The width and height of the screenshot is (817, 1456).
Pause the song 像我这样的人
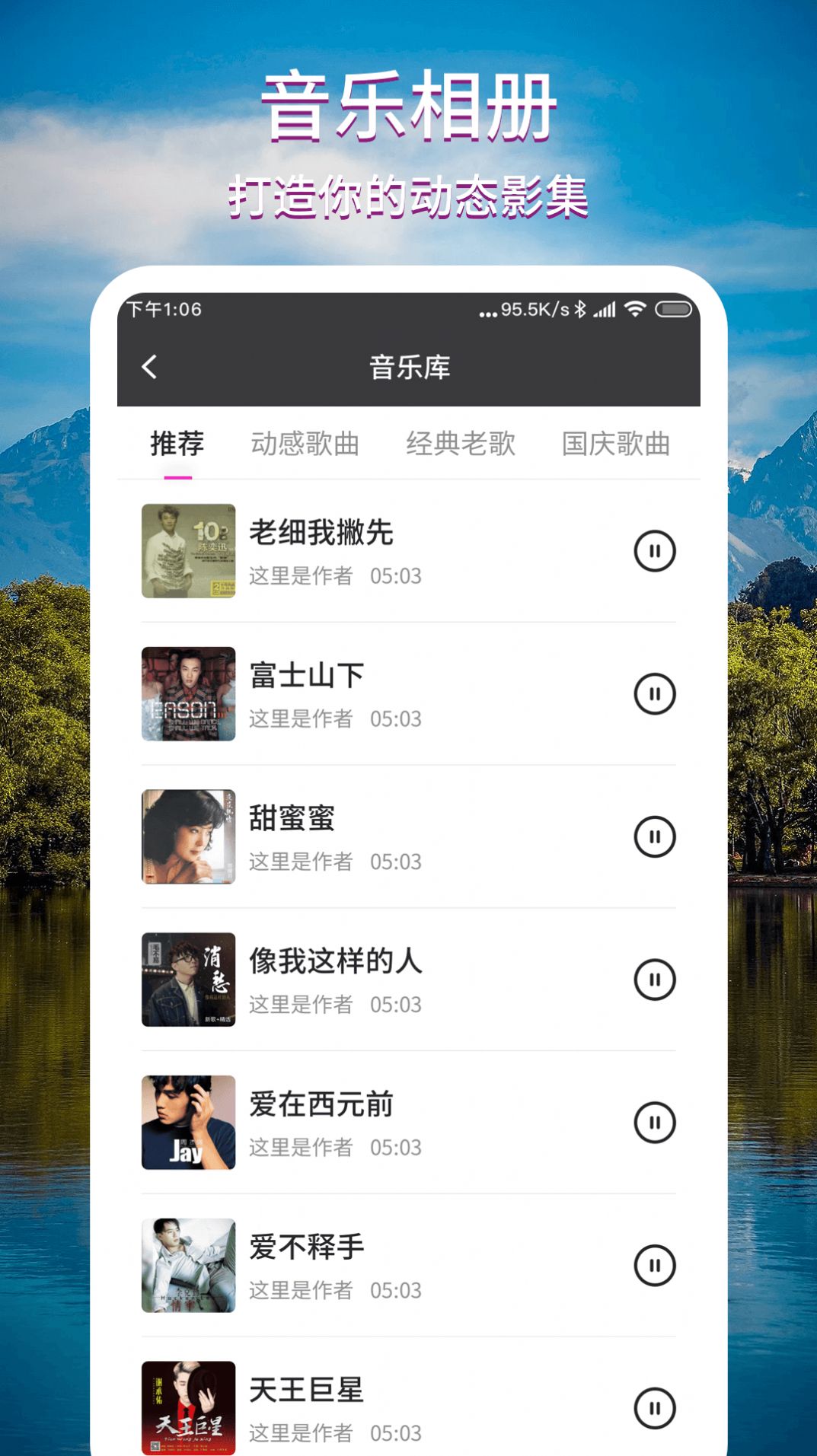click(653, 980)
